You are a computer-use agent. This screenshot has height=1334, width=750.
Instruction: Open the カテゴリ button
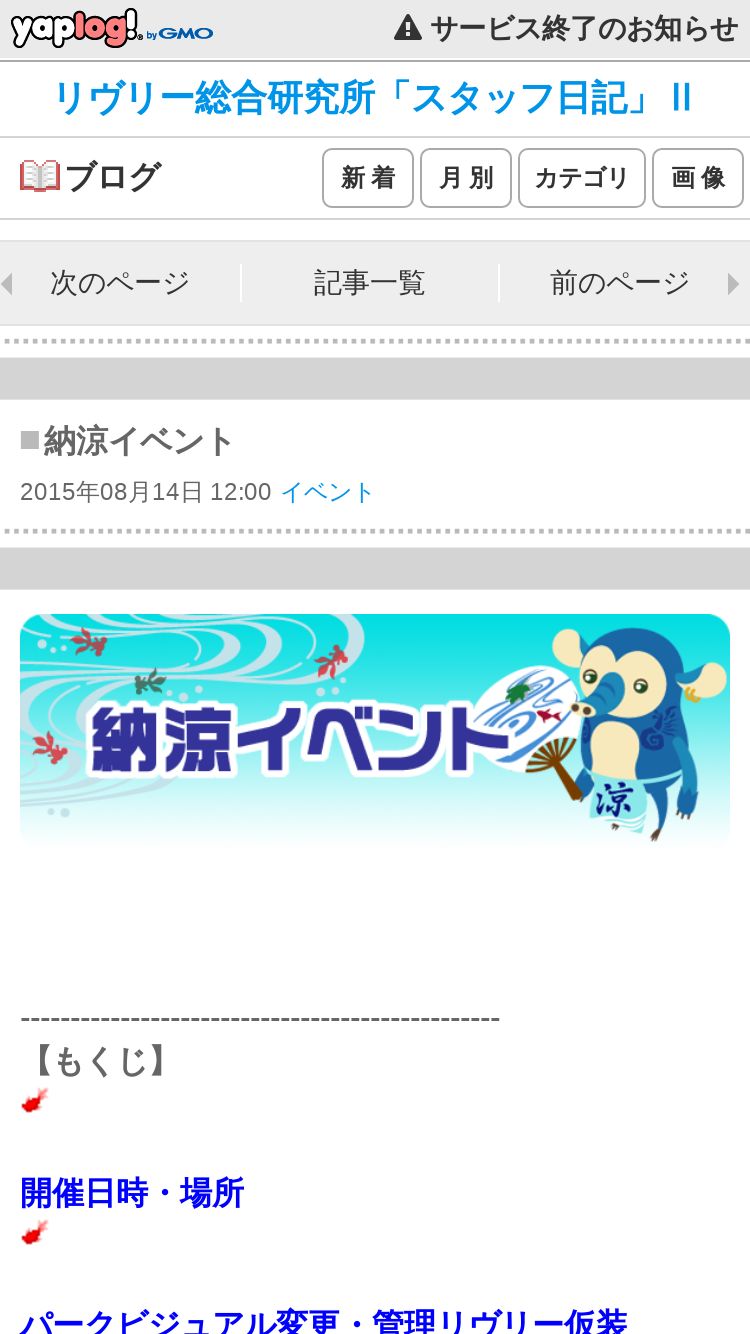582,178
